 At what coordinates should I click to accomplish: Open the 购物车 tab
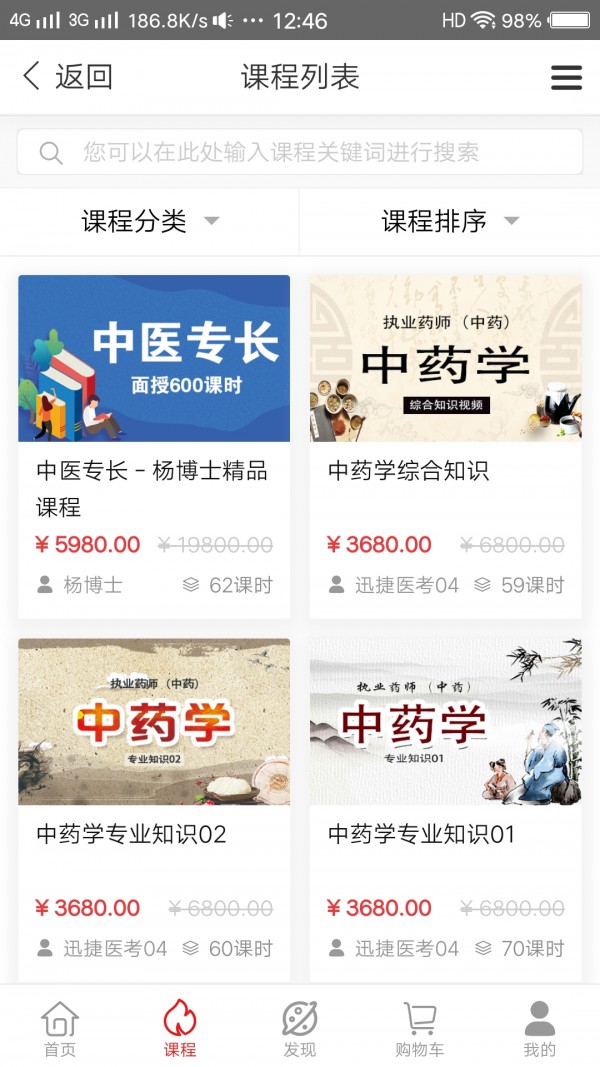(420, 1029)
